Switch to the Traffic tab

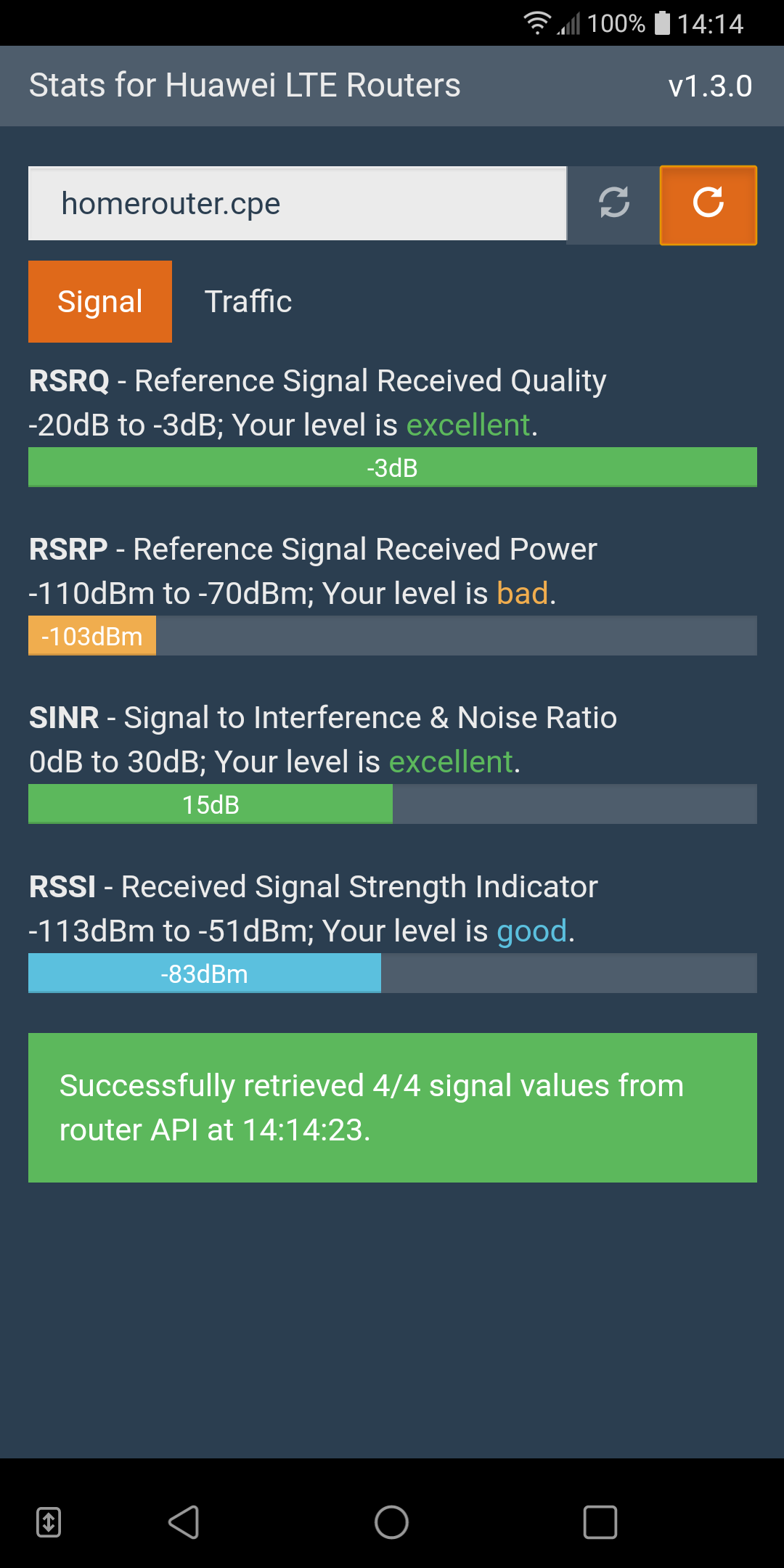click(248, 302)
